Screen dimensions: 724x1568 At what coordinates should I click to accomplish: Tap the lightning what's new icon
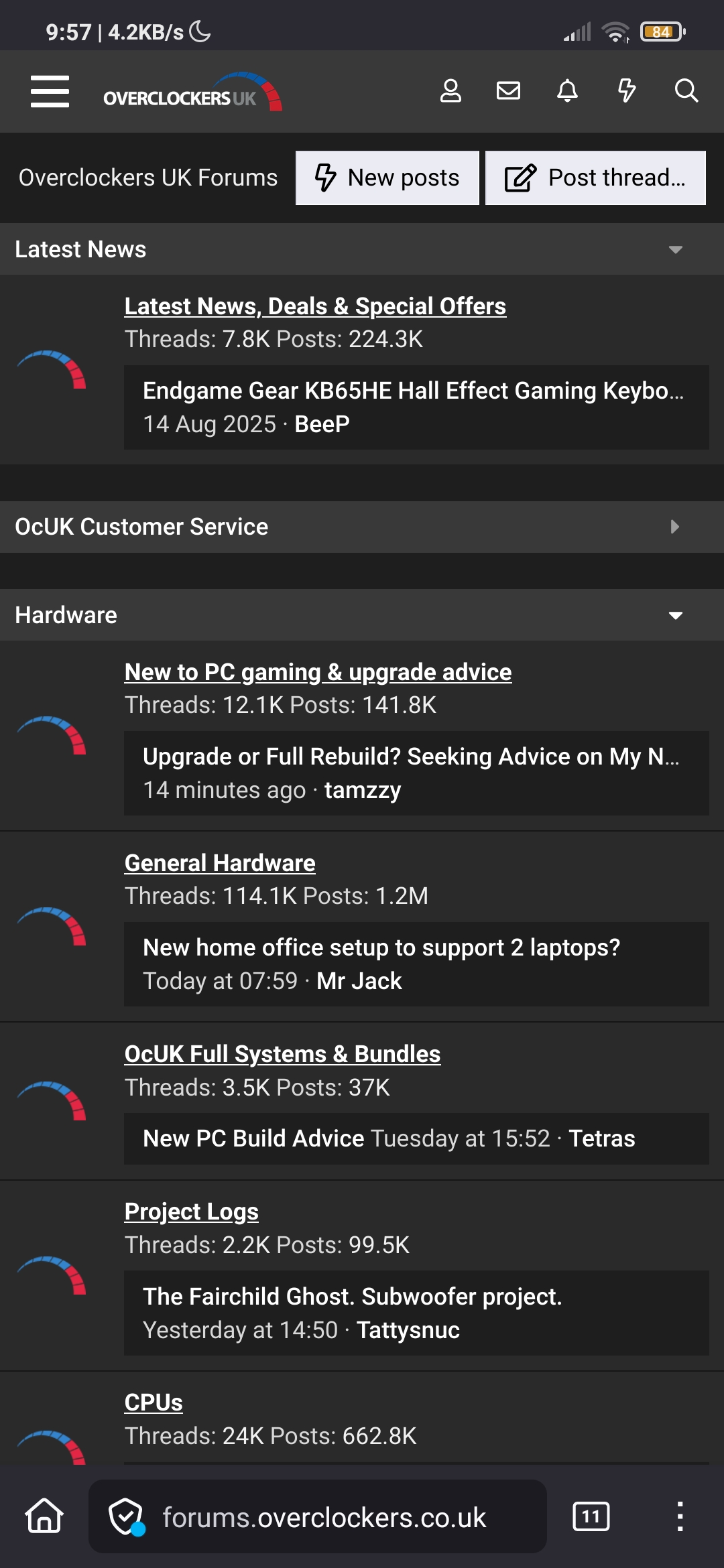pyautogui.click(x=626, y=90)
